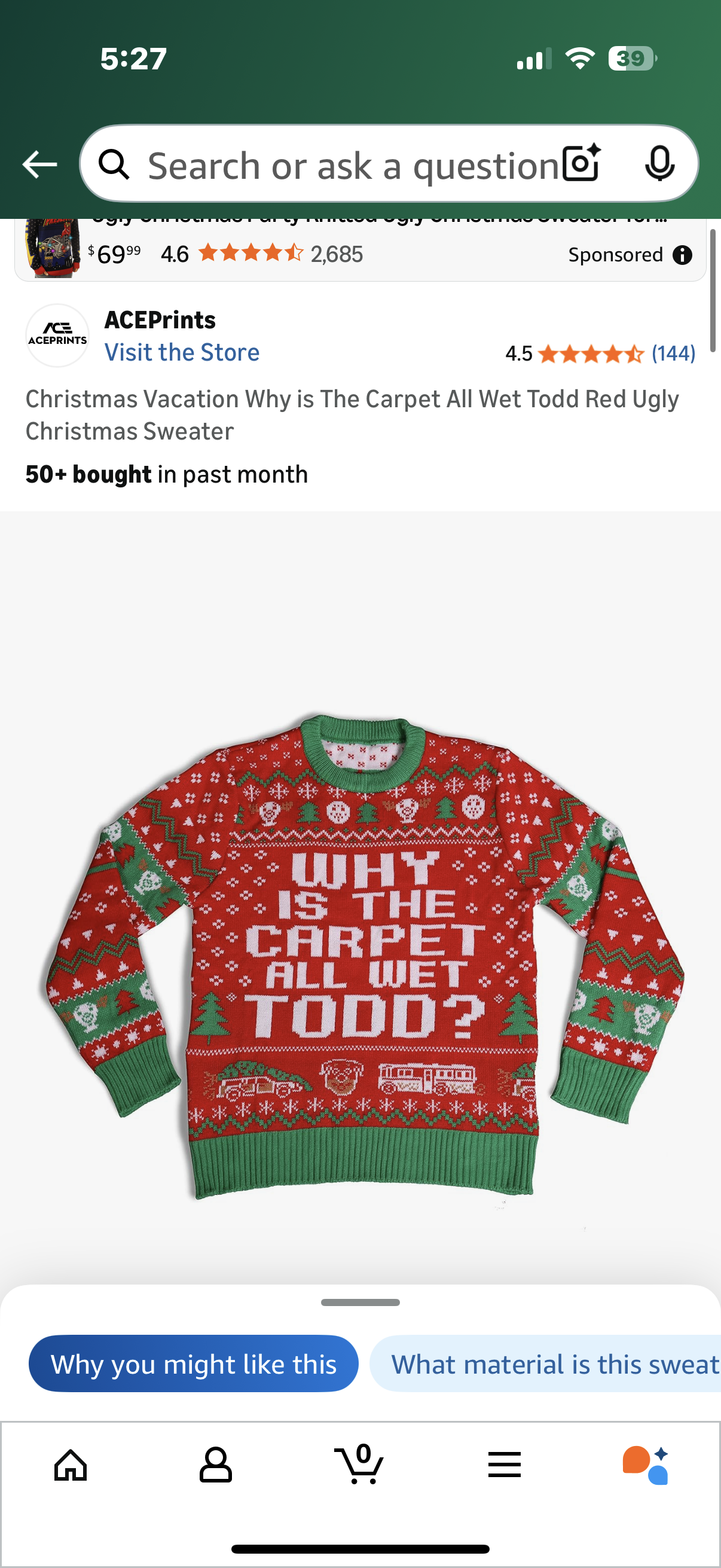Open the Visit the Store link

pyautogui.click(x=182, y=352)
